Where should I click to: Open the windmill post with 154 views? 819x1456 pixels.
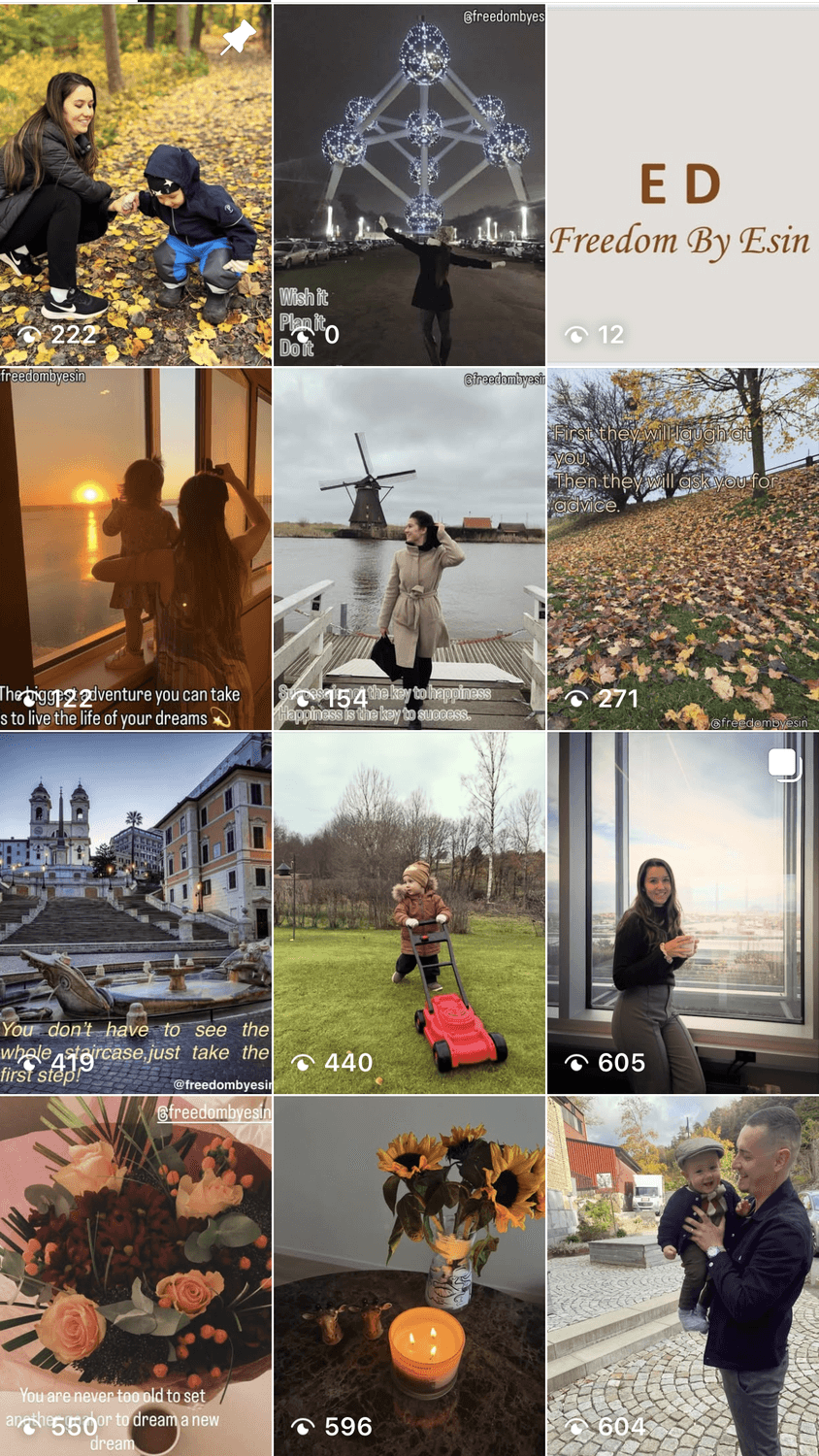409,548
